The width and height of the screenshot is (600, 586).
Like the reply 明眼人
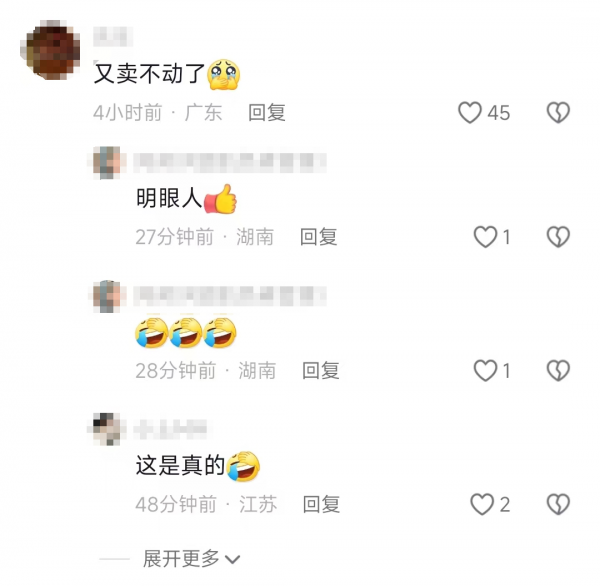click(x=485, y=237)
